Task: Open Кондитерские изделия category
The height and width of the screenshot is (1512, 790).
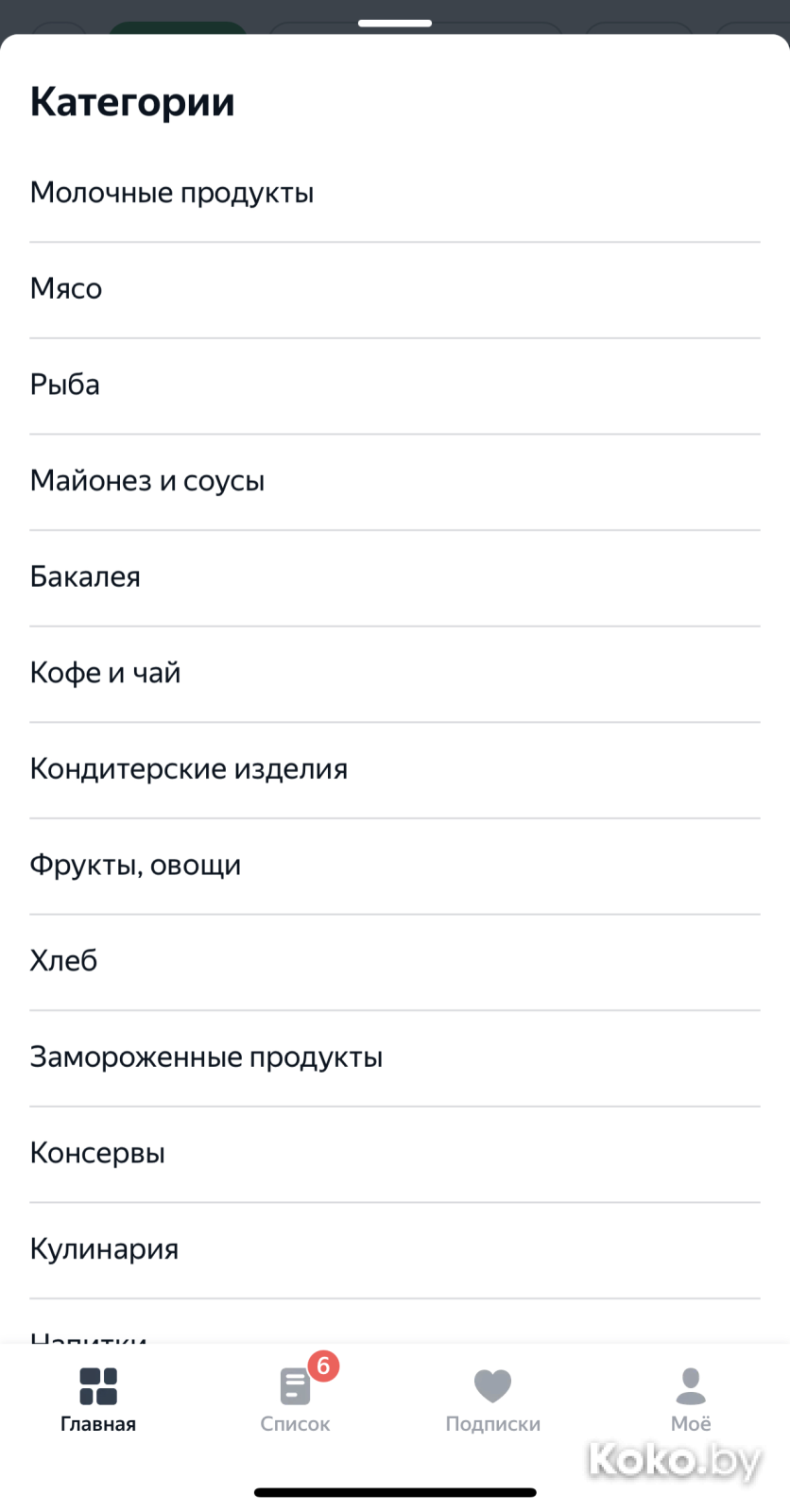Action: [x=189, y=769]
